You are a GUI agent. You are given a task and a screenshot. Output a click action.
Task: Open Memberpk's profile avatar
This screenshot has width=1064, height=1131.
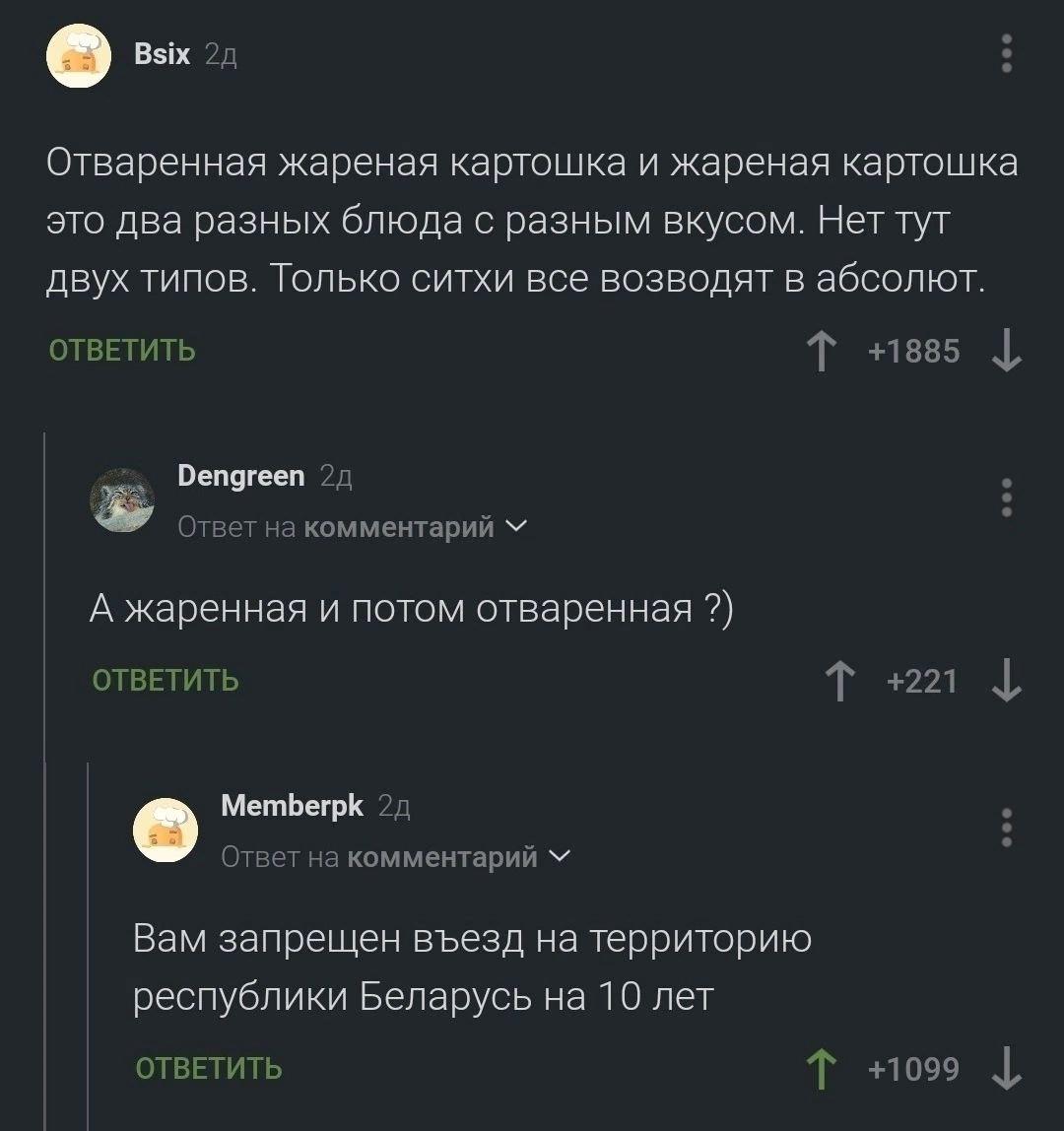(166, 831)
